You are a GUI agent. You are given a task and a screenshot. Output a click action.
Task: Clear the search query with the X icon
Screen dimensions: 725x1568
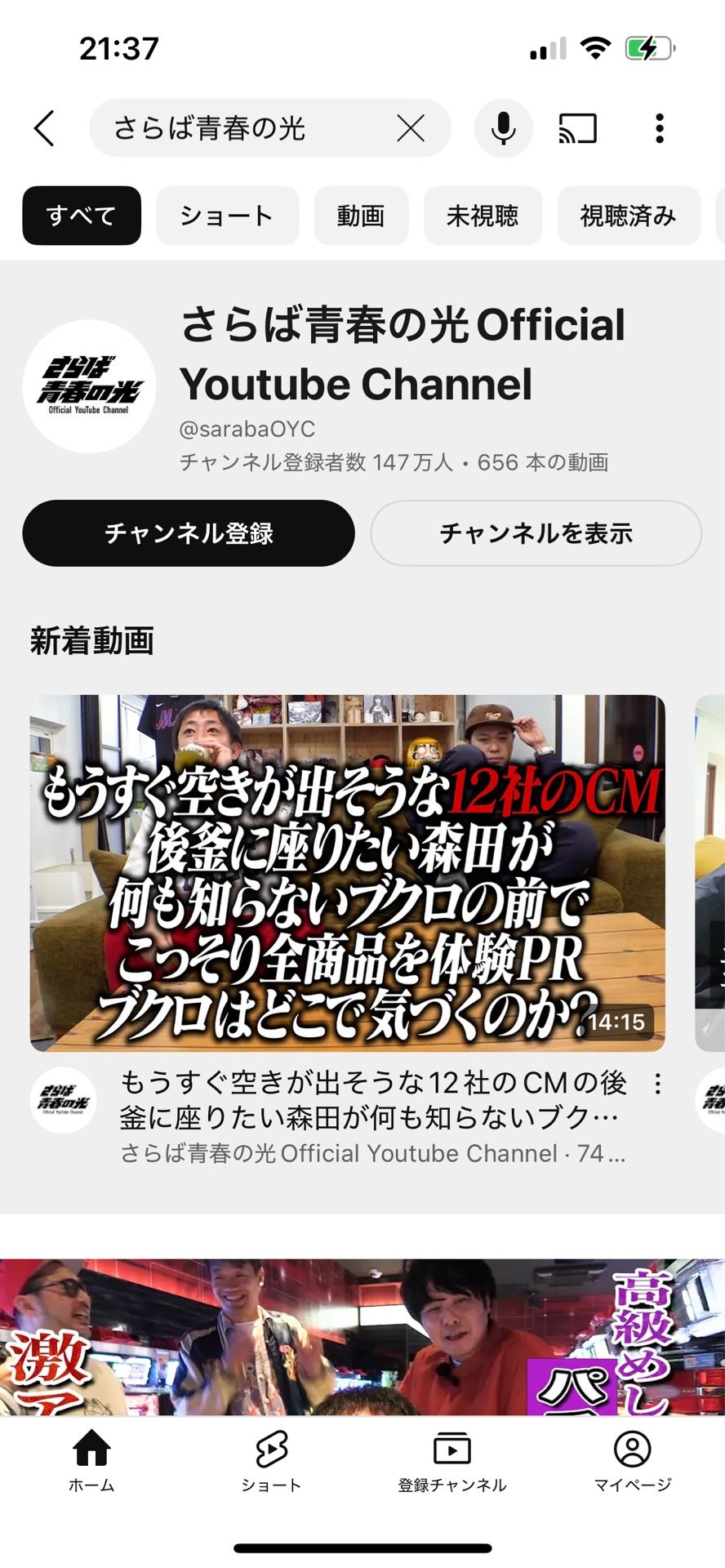tap(411, 128)
